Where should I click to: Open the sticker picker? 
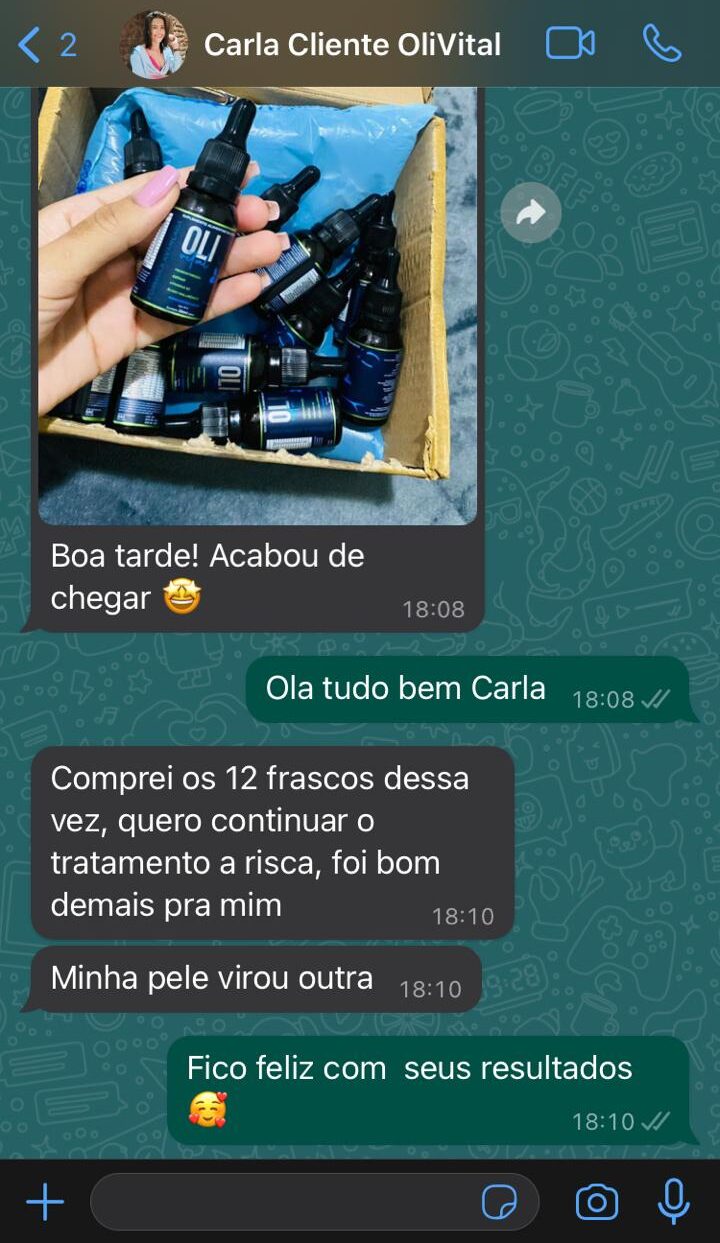[x=499, y=1202]
